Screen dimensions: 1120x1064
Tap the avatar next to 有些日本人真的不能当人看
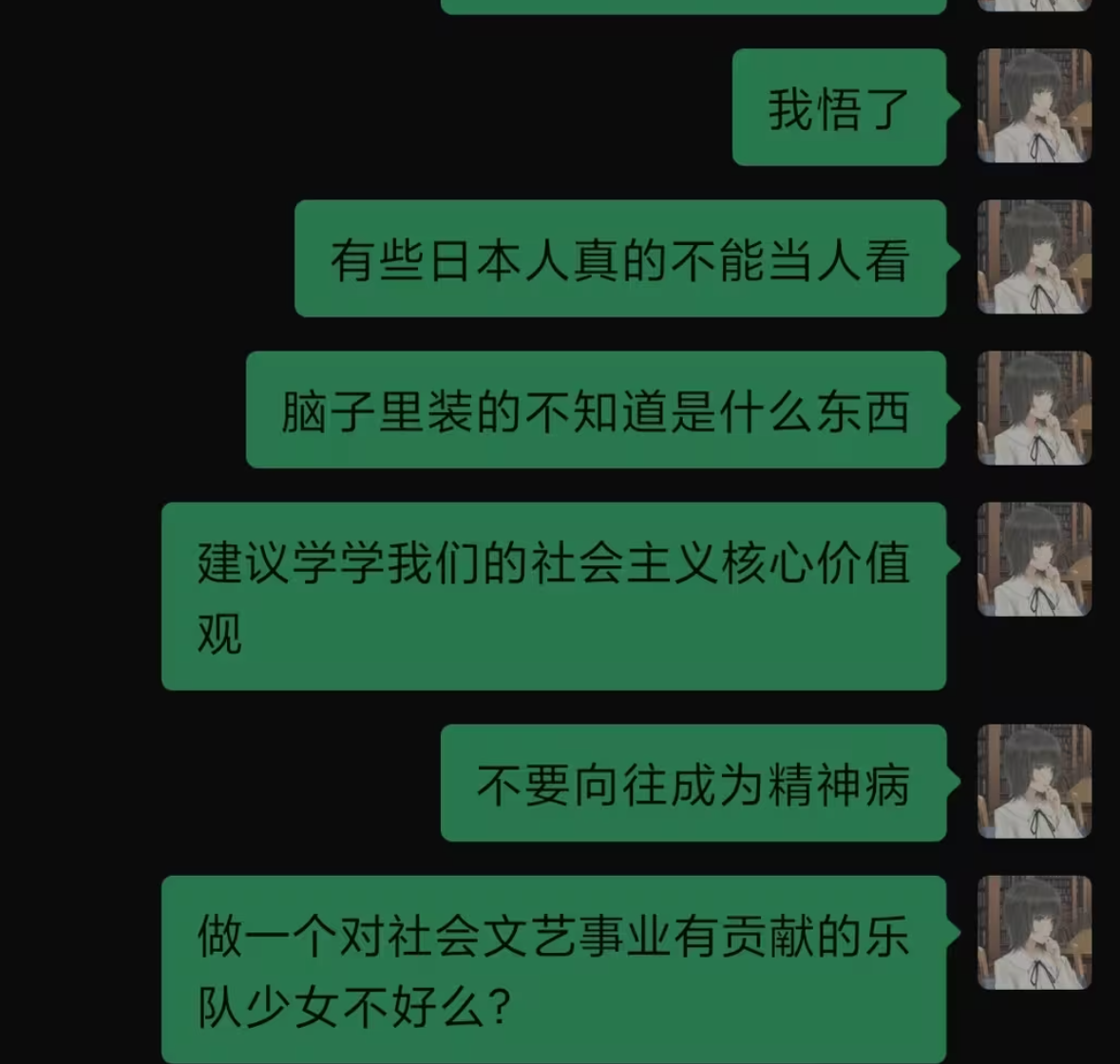[x=1035, y=256]
